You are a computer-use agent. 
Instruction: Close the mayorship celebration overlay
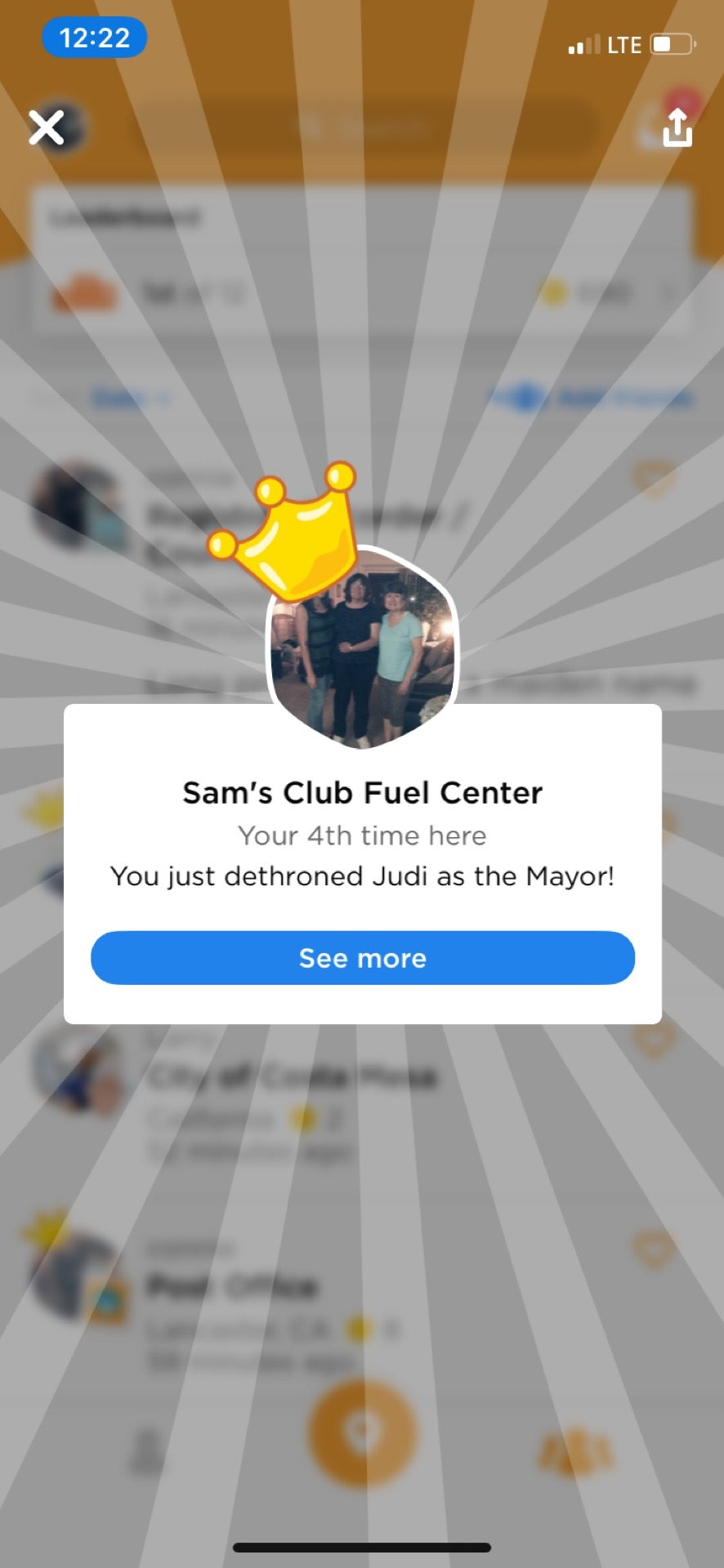click(x=47, y=127)
